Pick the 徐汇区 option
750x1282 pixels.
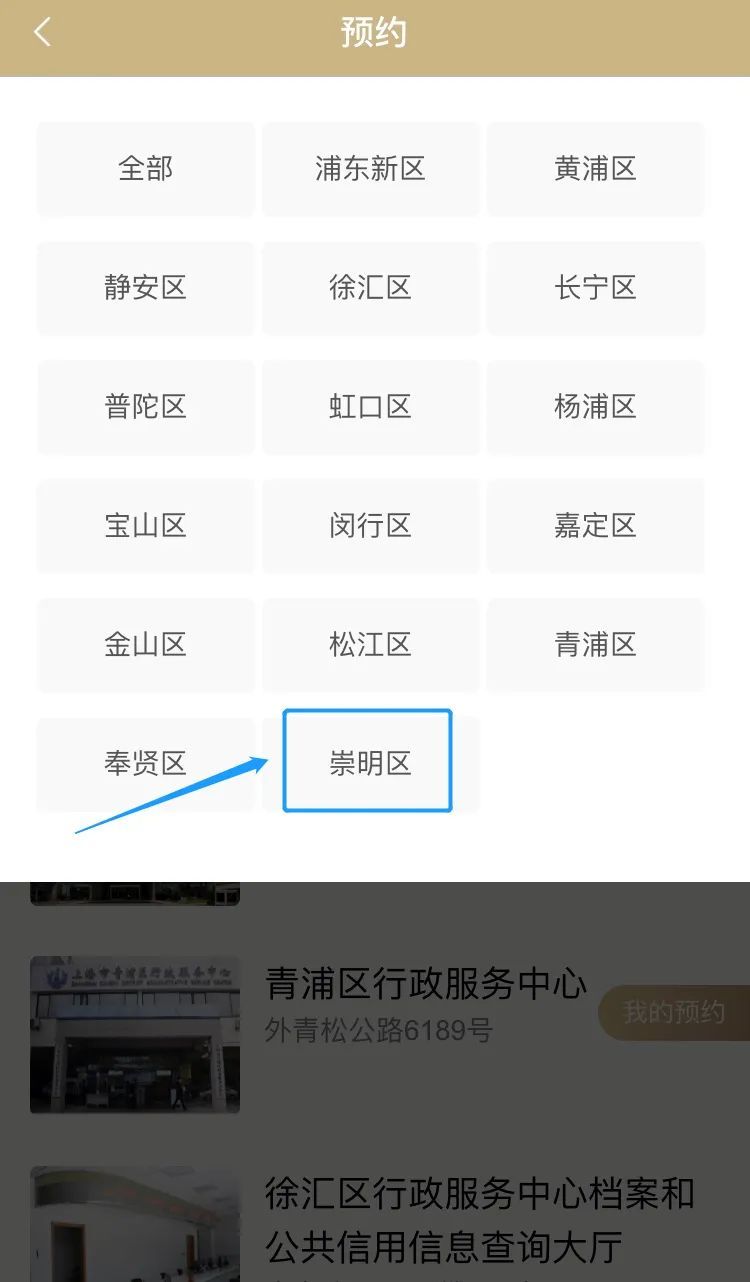[370, 288]
